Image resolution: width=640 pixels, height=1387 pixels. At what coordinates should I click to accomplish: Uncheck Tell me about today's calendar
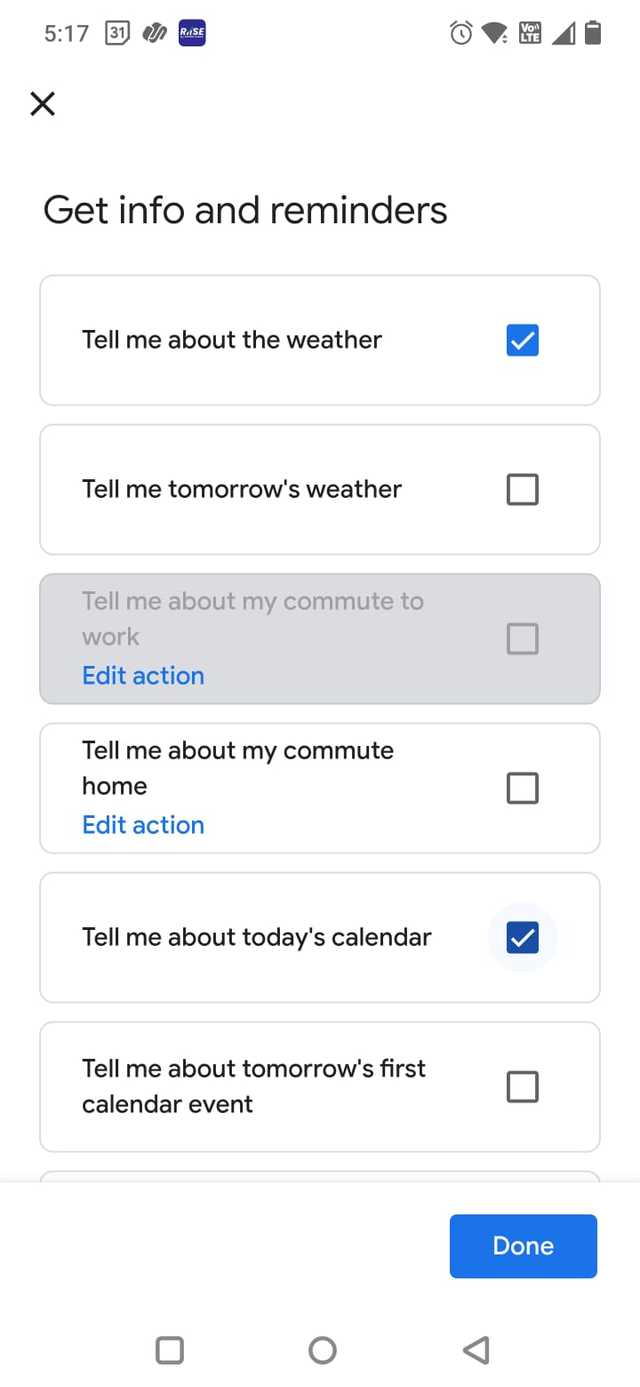[x=522, y=937]
